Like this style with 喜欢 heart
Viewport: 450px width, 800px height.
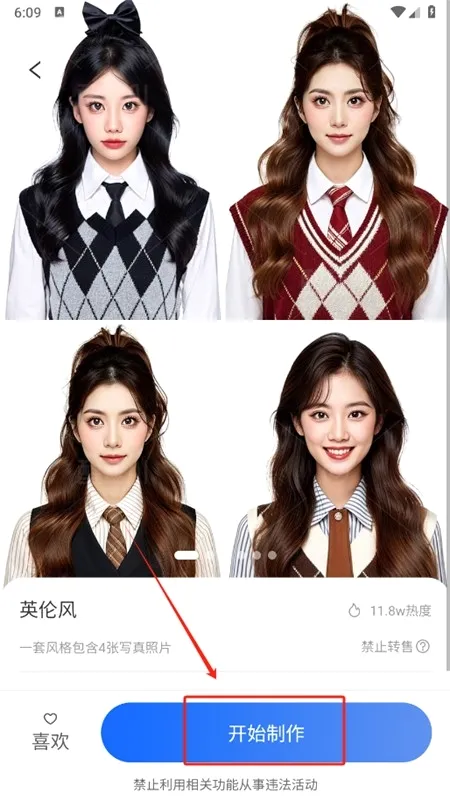[50, 732]
